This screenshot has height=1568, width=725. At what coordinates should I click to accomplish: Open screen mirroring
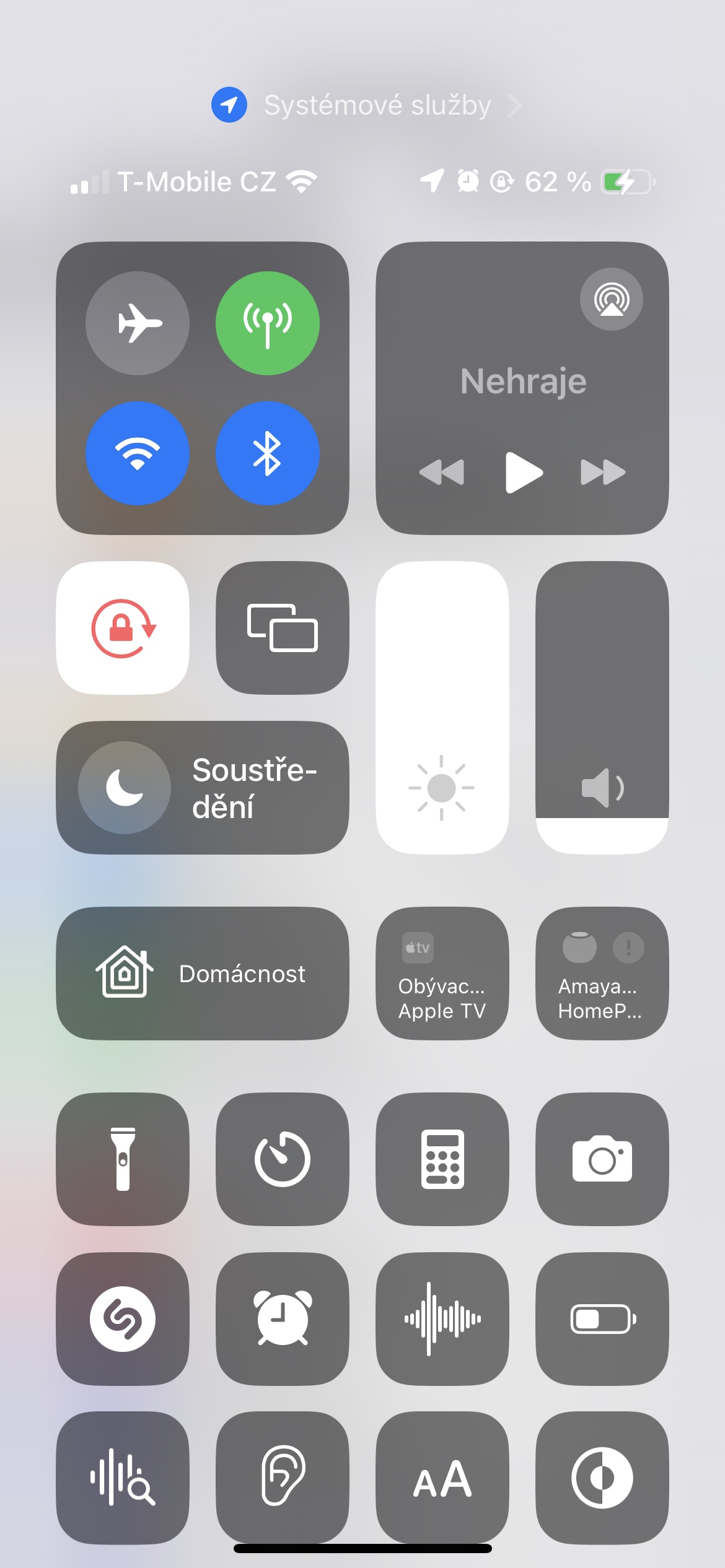283,628
